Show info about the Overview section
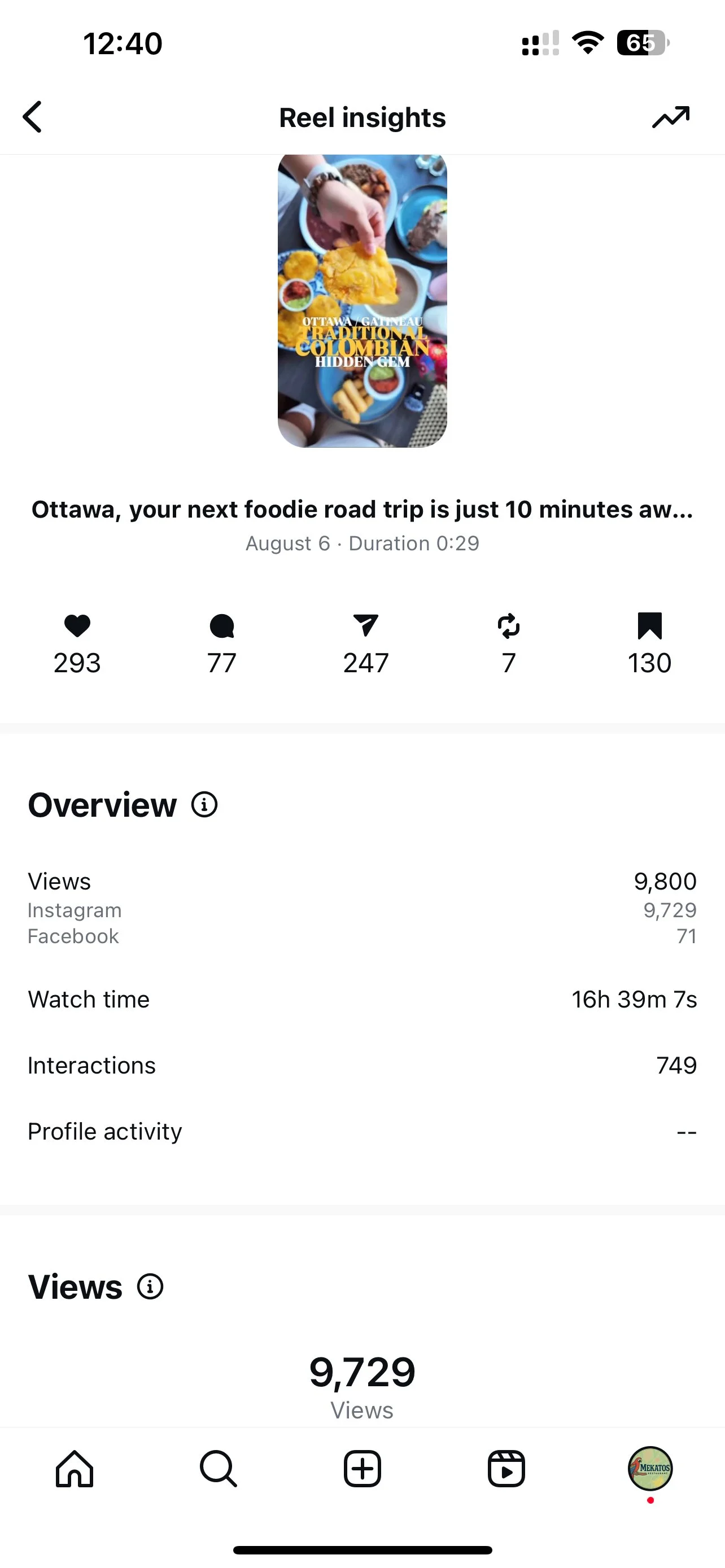The image size is (725, 1568). click(x=204, y=804)
